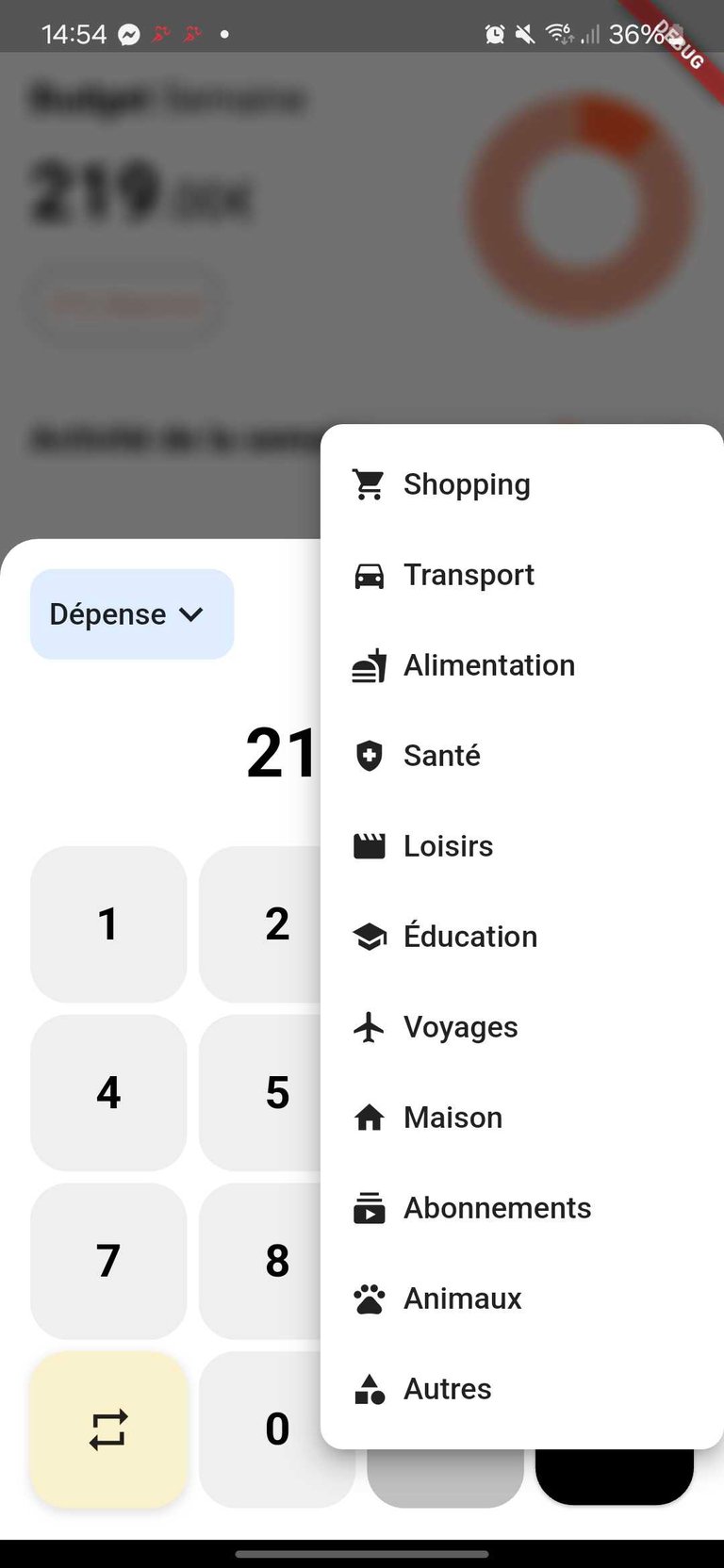The image size is (724, 1568).
Task: Pick Voyages from the list
Action: (521, 1027)
